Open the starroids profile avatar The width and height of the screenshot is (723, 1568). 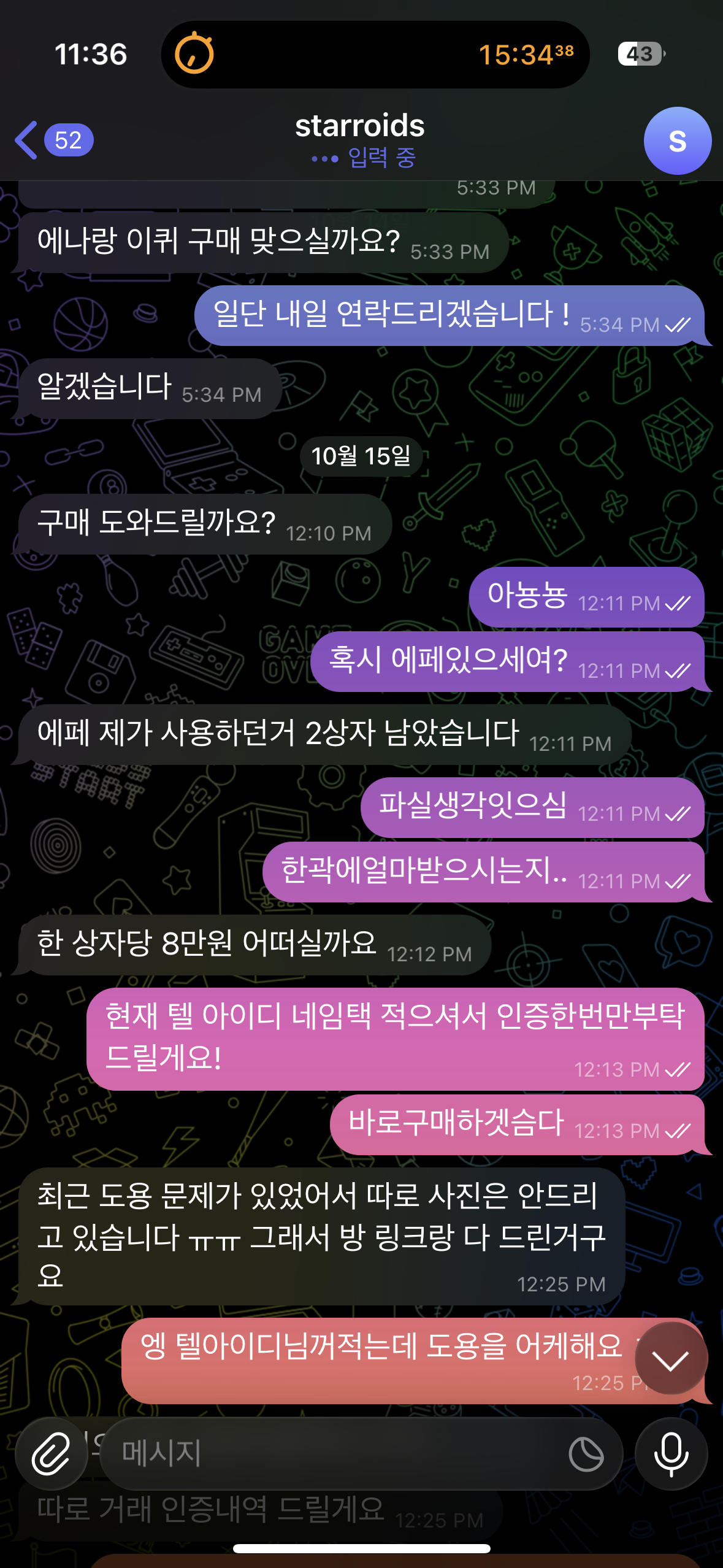pyautogui.click(x=677, y=141)
